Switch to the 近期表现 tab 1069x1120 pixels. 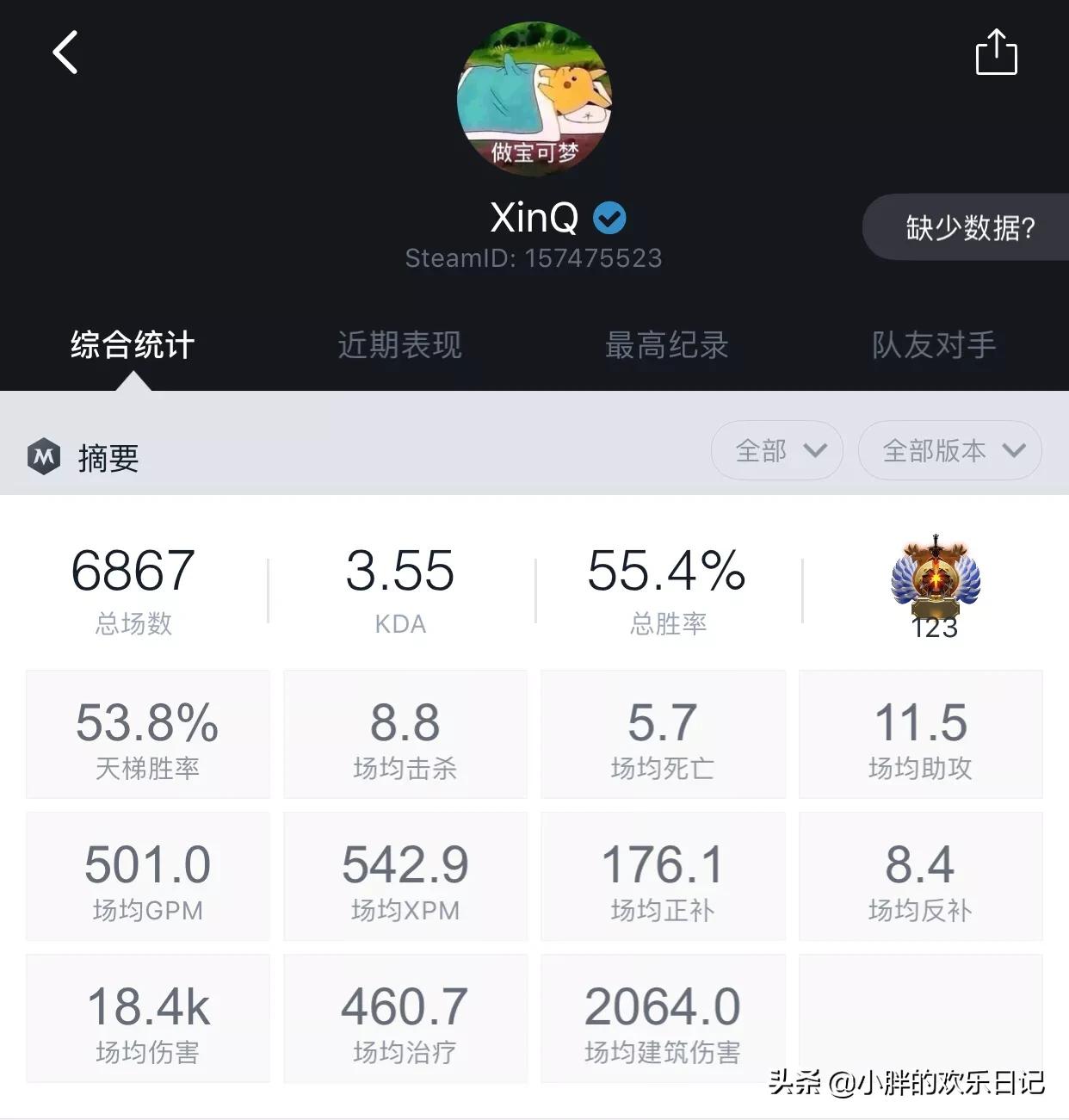(399, 345)
